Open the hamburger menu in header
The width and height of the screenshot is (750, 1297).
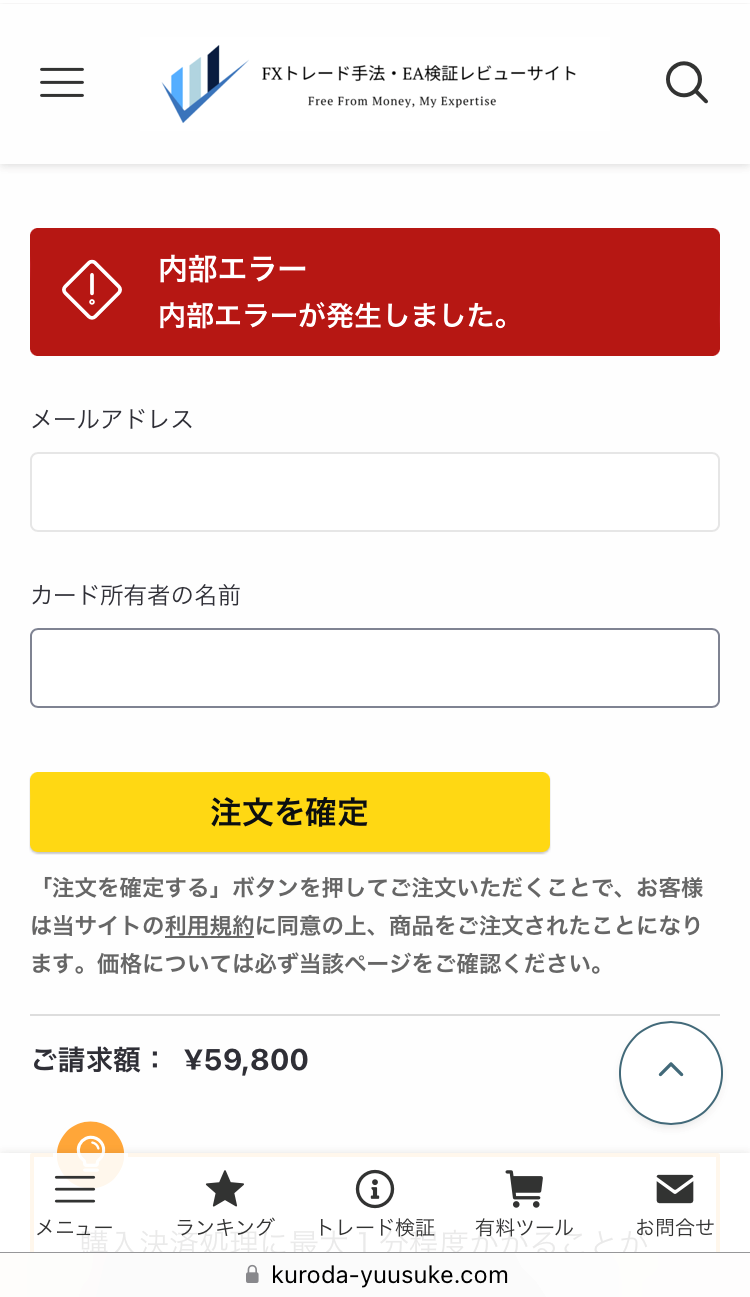point(62,82)
